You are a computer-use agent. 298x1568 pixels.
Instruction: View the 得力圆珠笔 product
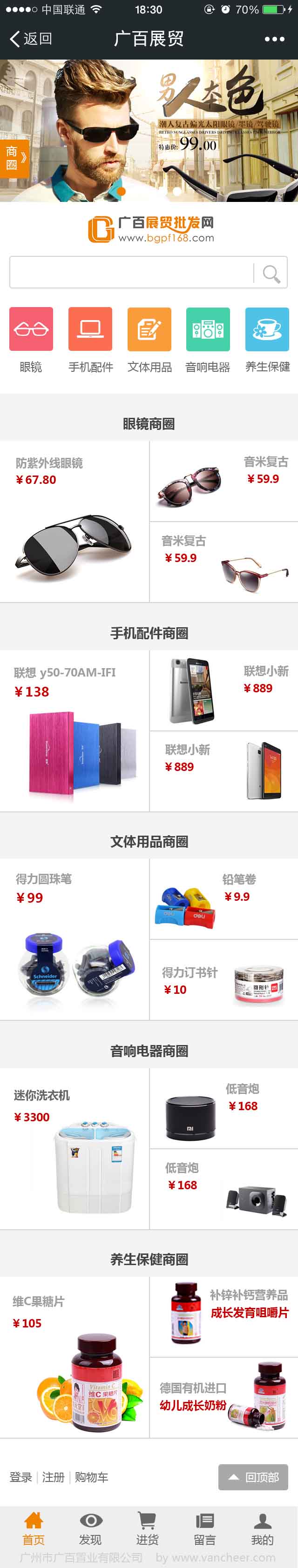point(74,939)
